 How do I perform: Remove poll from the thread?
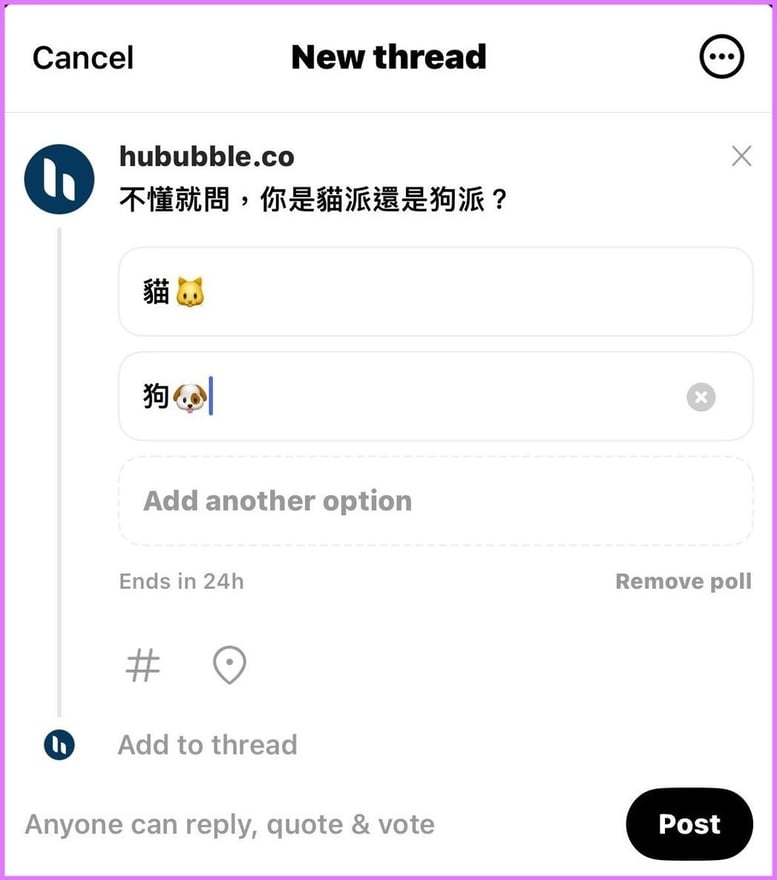click(x=683, y=581)
